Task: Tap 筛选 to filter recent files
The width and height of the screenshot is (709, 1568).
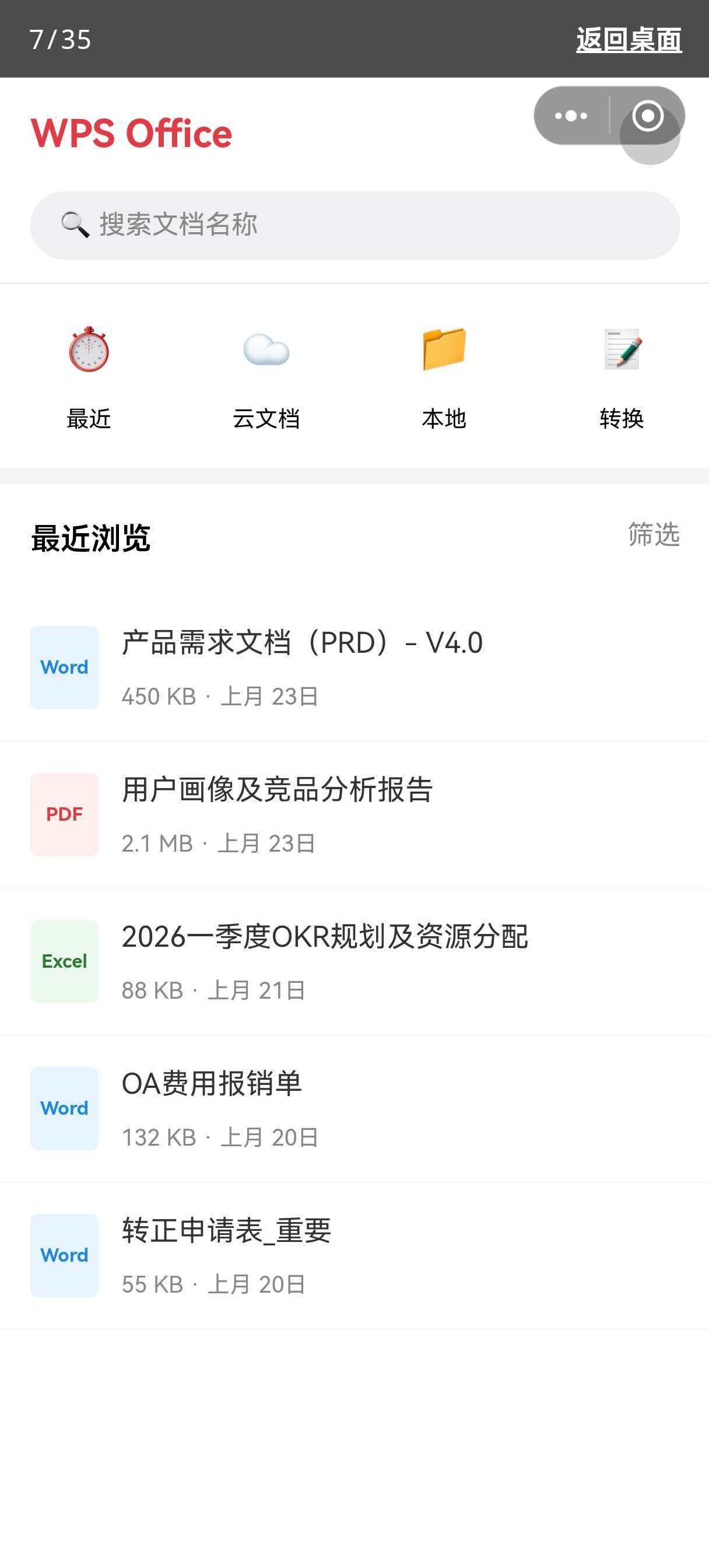Action: point(654,534)
